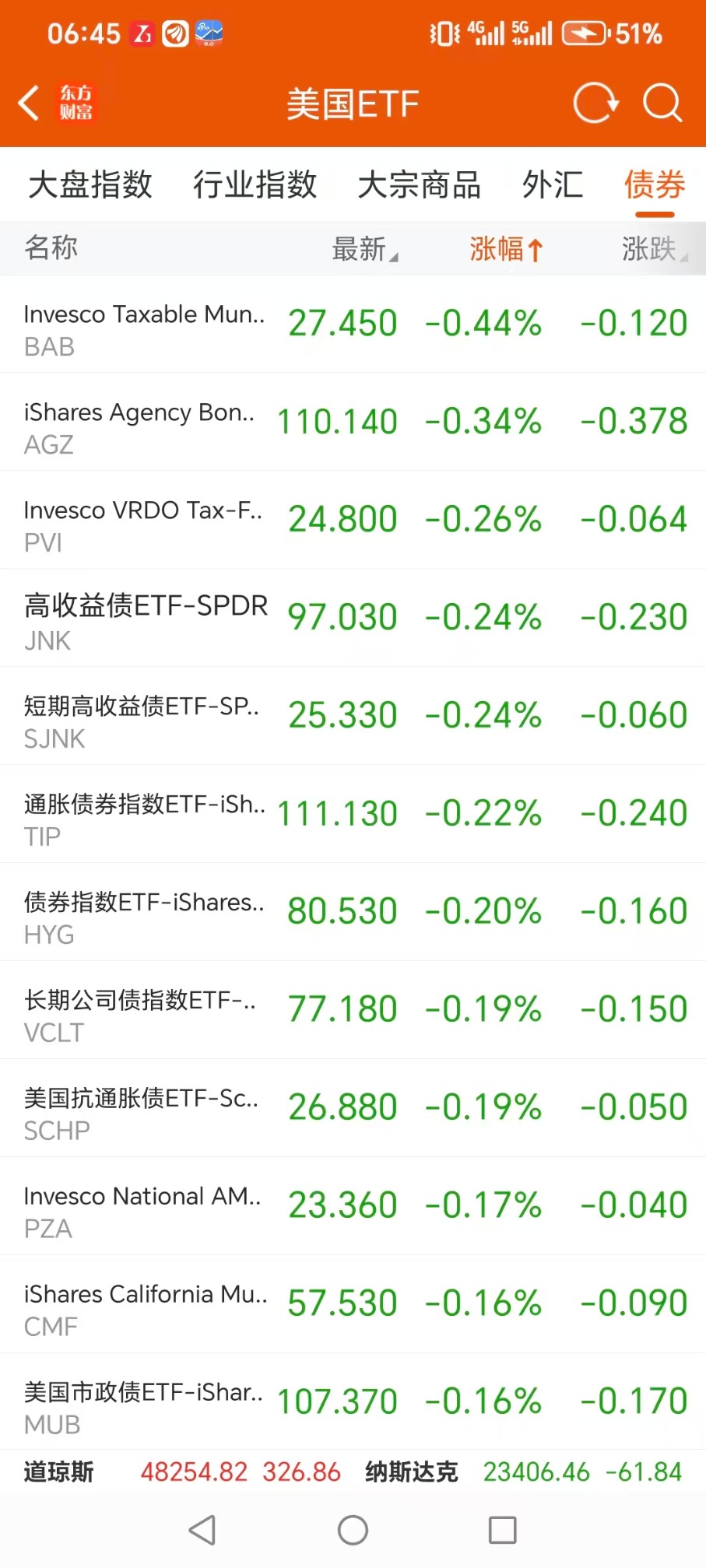Switch to the 行业指数 tab

255,185
